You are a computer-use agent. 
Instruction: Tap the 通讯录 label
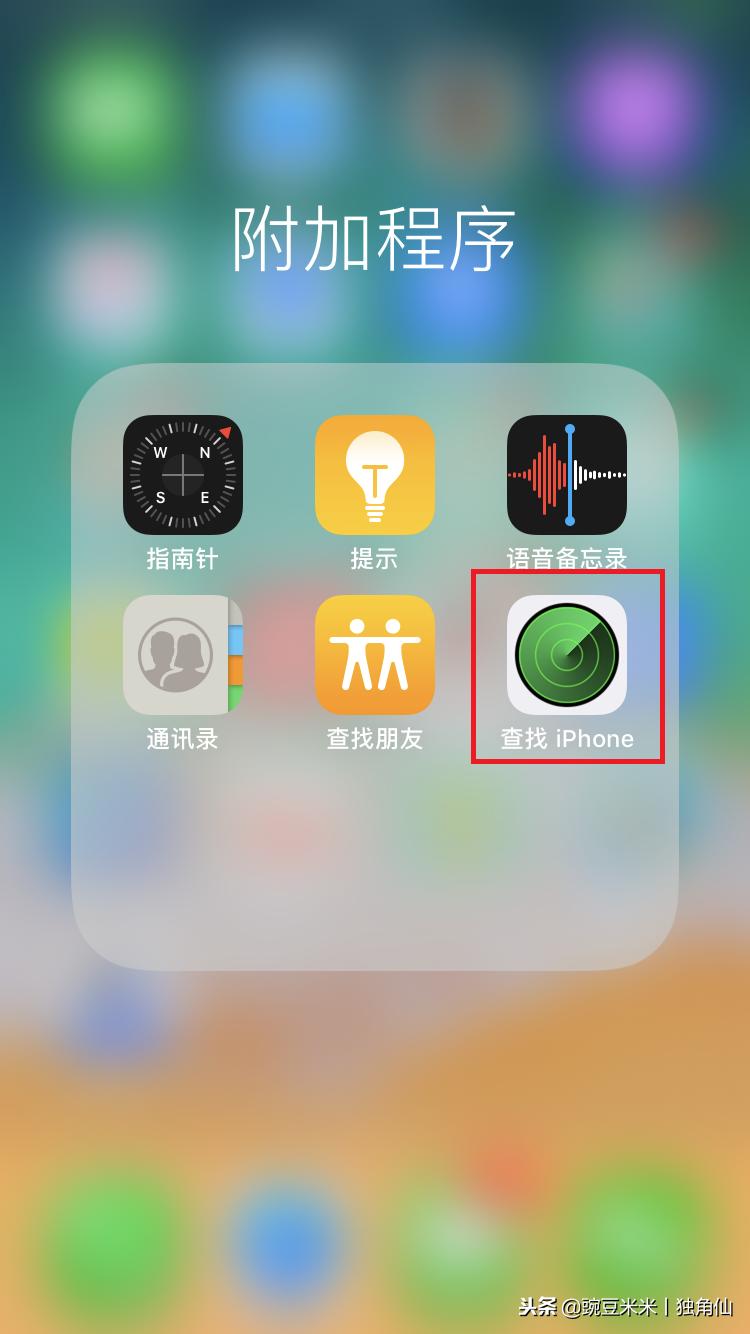coord(182,740)
